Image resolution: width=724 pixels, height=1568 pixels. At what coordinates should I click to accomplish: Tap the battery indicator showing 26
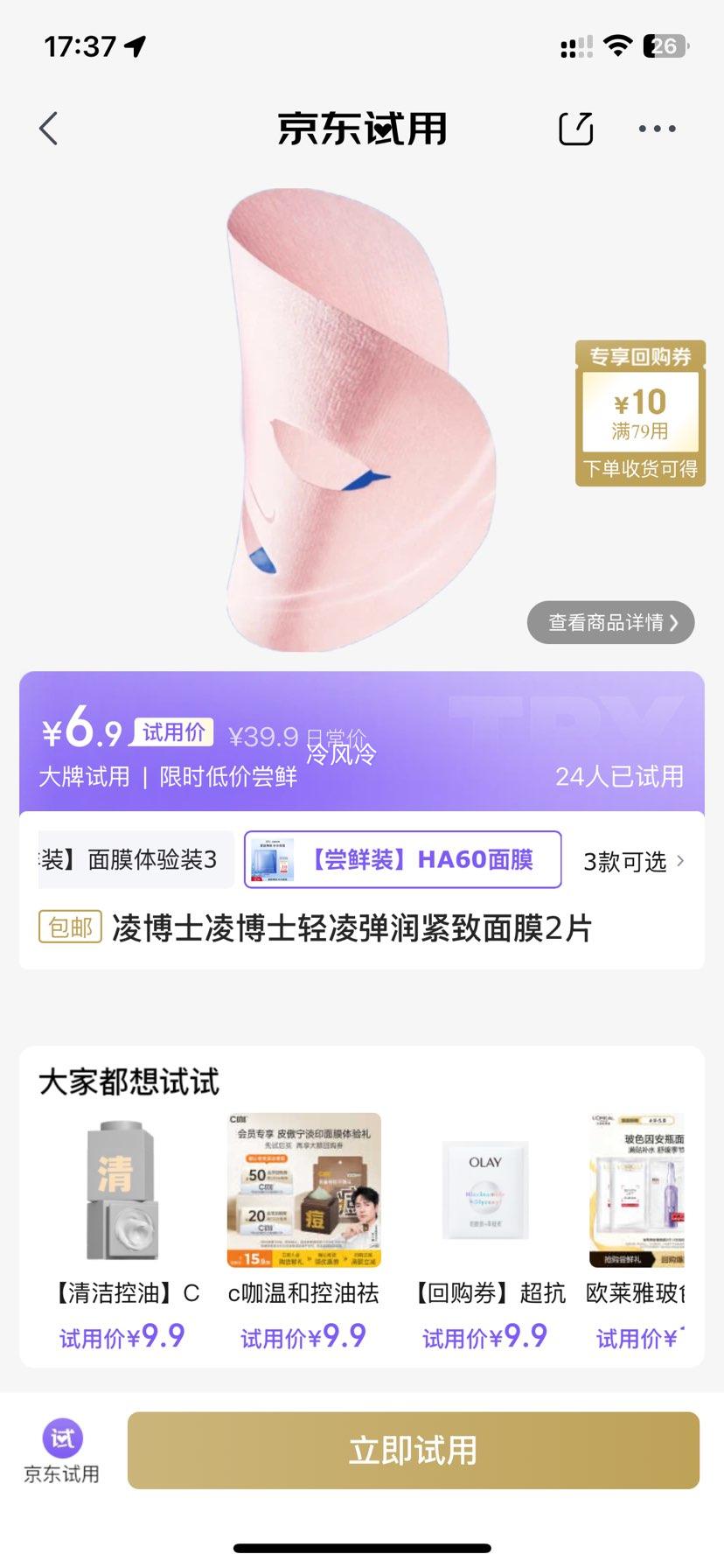(x=668, y=46)
